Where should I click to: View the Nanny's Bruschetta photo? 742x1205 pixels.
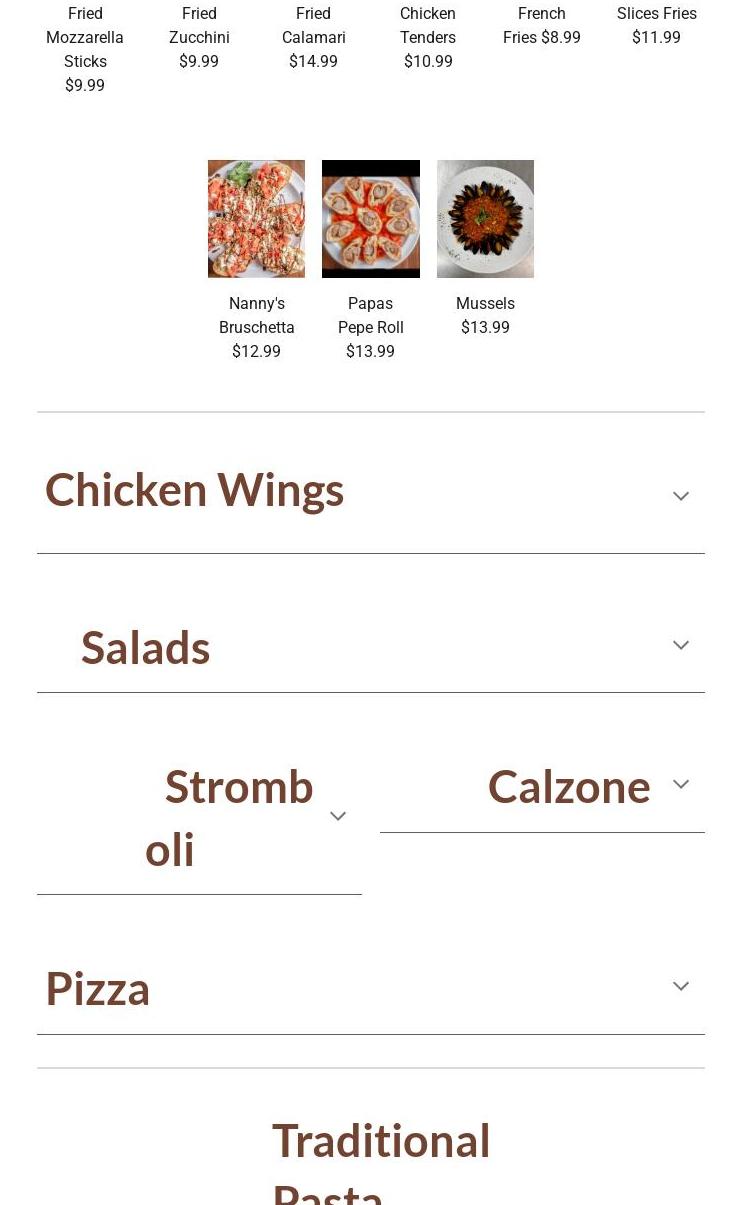pos(256,219)
